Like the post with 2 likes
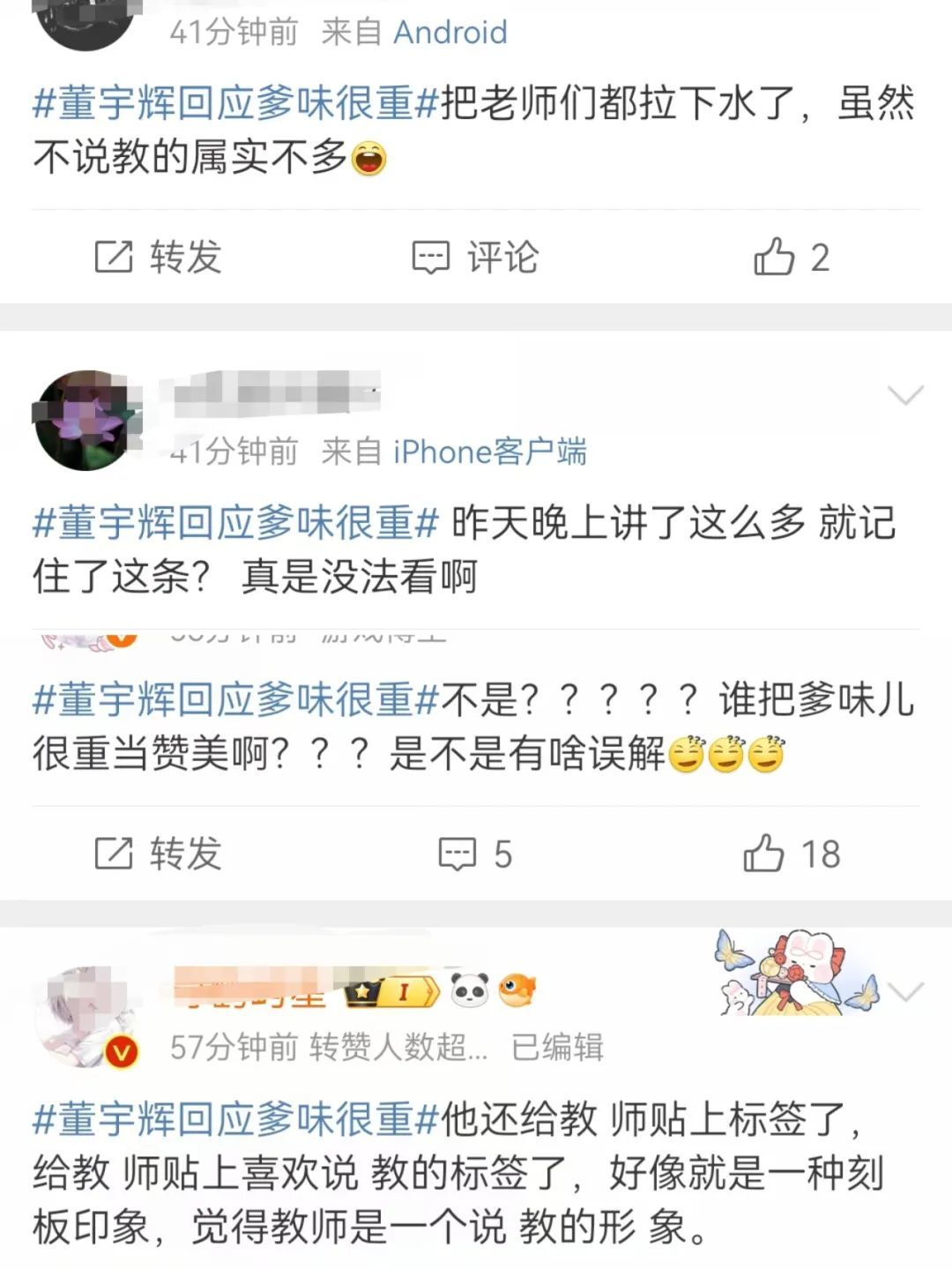Screen dimensions: 952x1270 pos(791,258)
